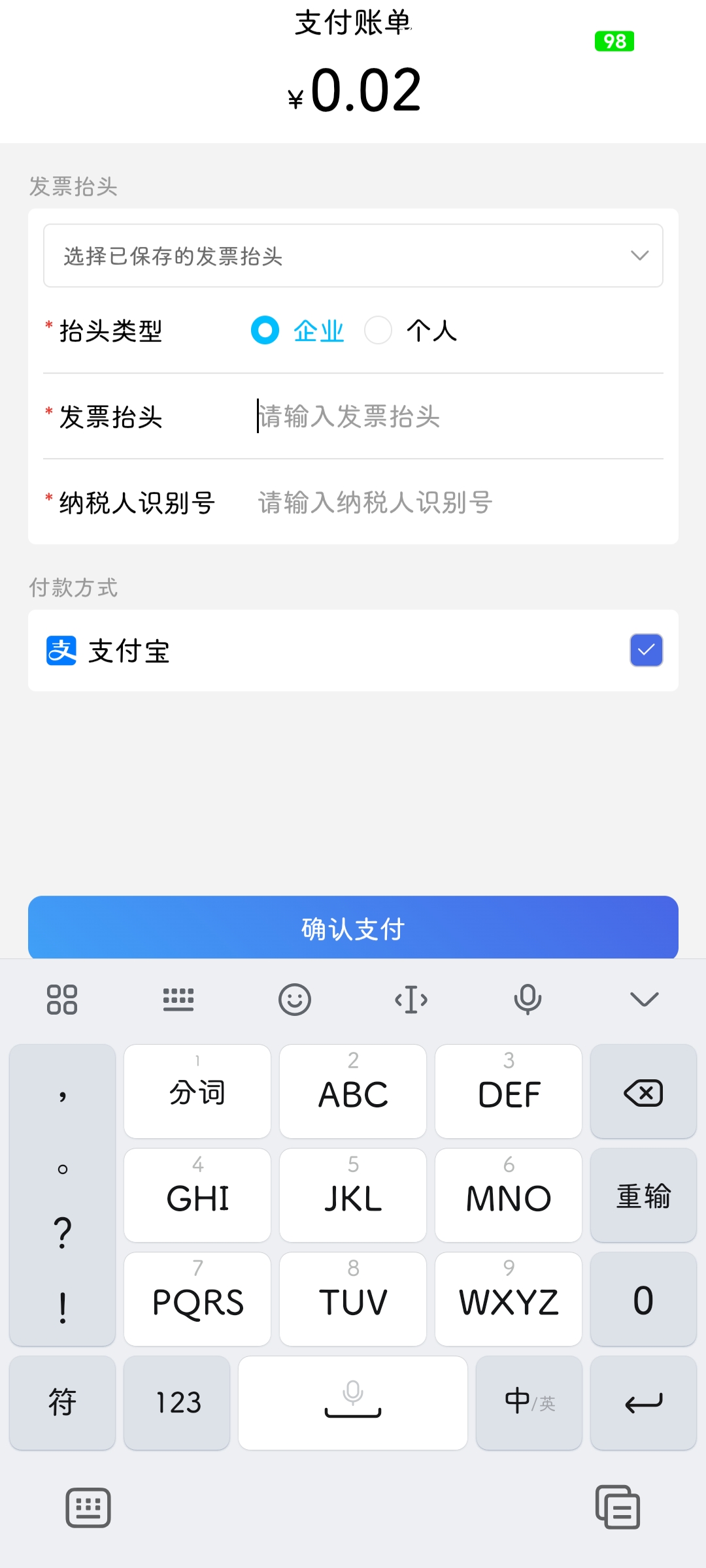Open the keyboard apps grid icon
706x1568 pixels.
[63, 998]
